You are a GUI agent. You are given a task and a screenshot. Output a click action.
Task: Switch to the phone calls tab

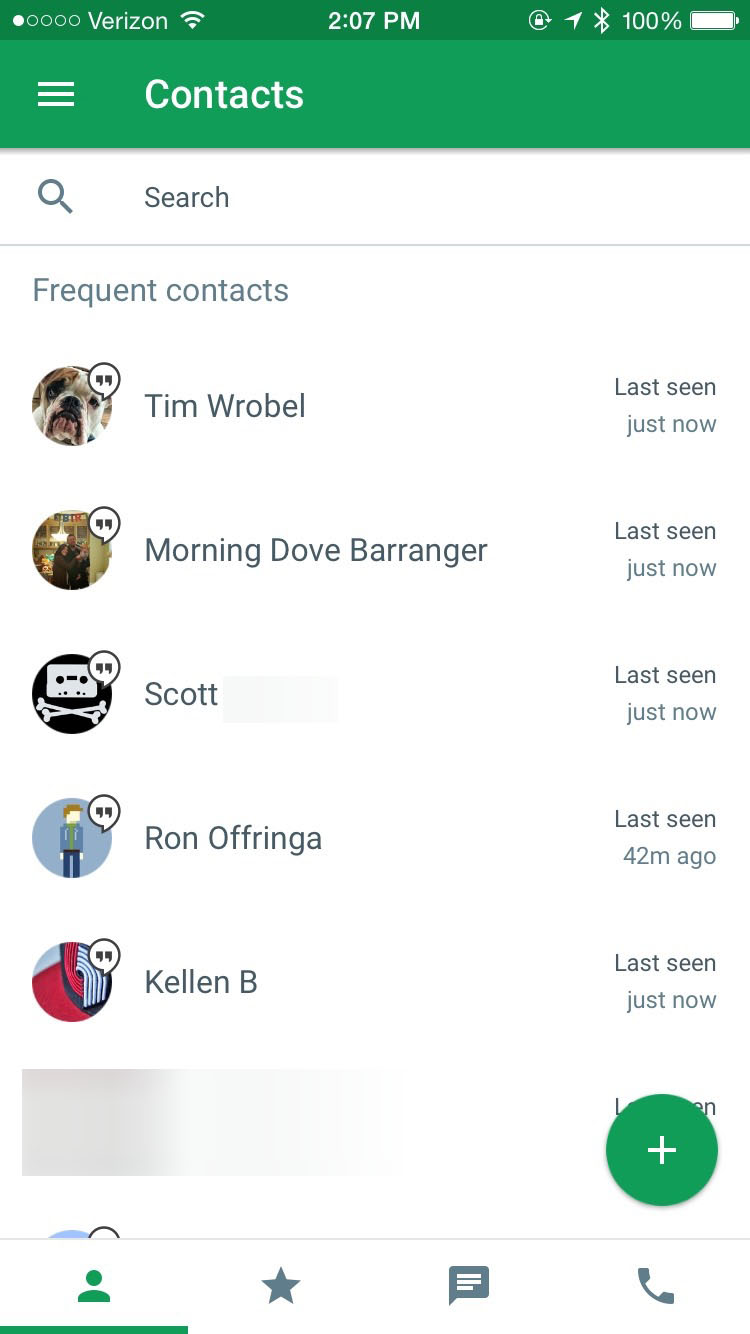click(656, 1286)
